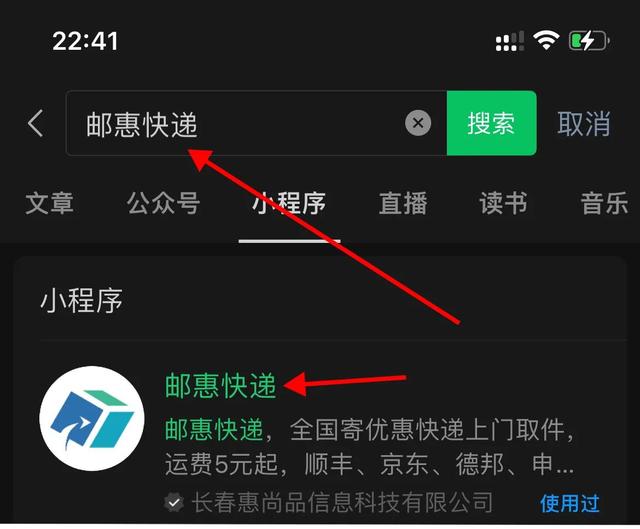Clear the search text with the X icon
The image size is (640, 529).
(418, 124)
